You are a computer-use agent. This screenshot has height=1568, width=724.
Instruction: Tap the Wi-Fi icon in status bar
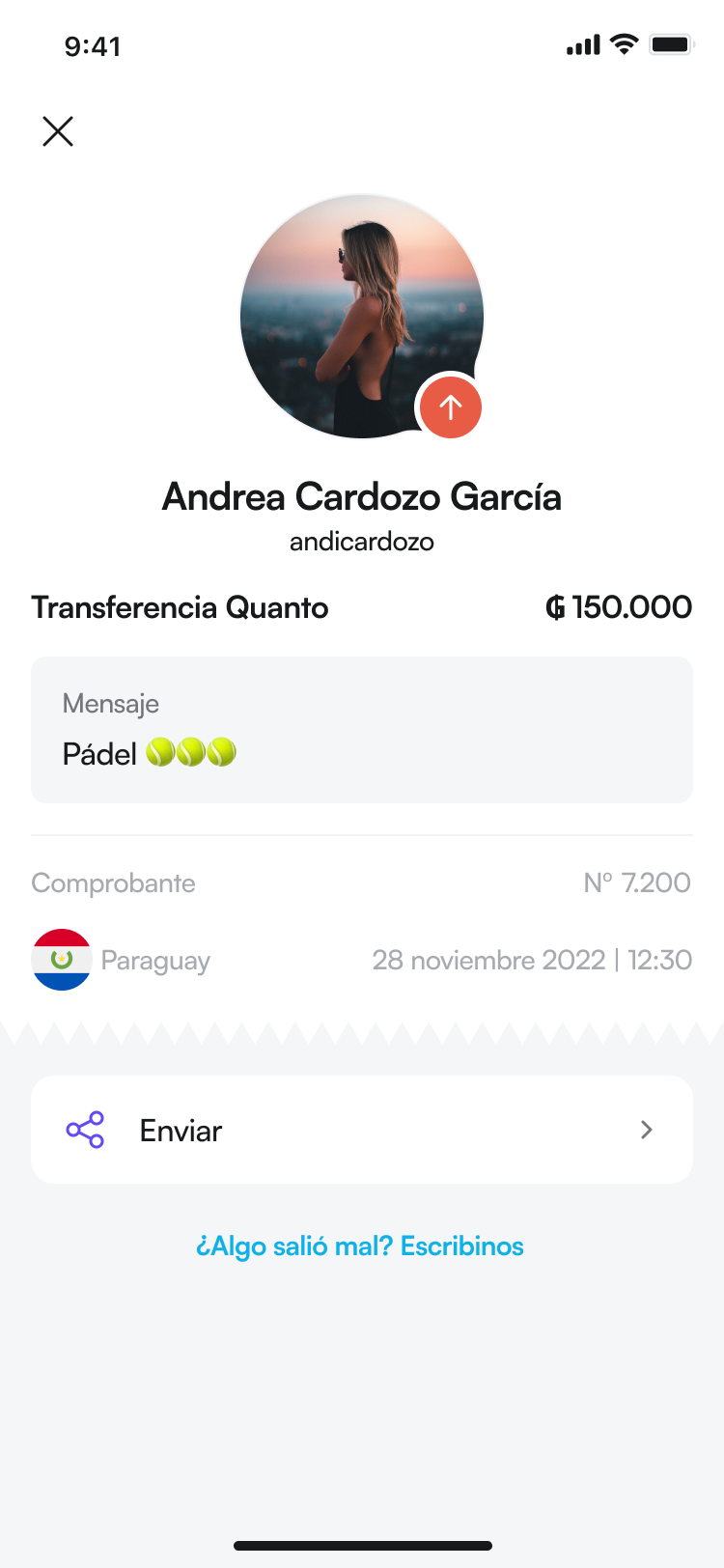coord(624,43)
